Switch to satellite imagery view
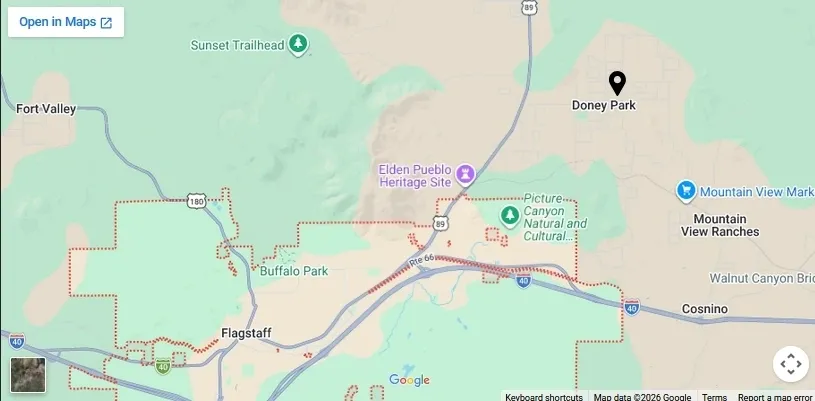Screen dimensions: 815x401 click(27, 374)
